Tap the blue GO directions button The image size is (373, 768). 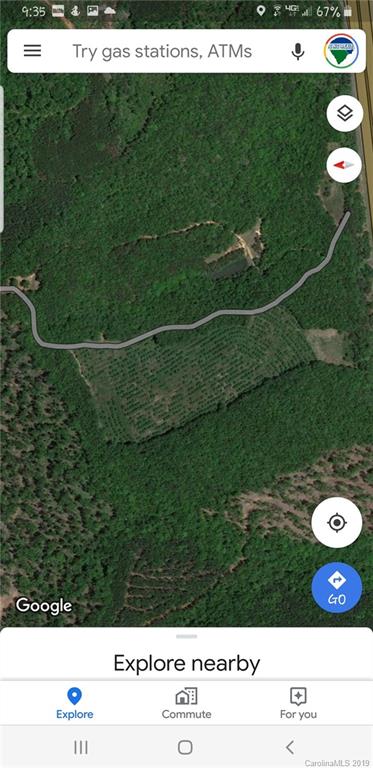[337, 587]
